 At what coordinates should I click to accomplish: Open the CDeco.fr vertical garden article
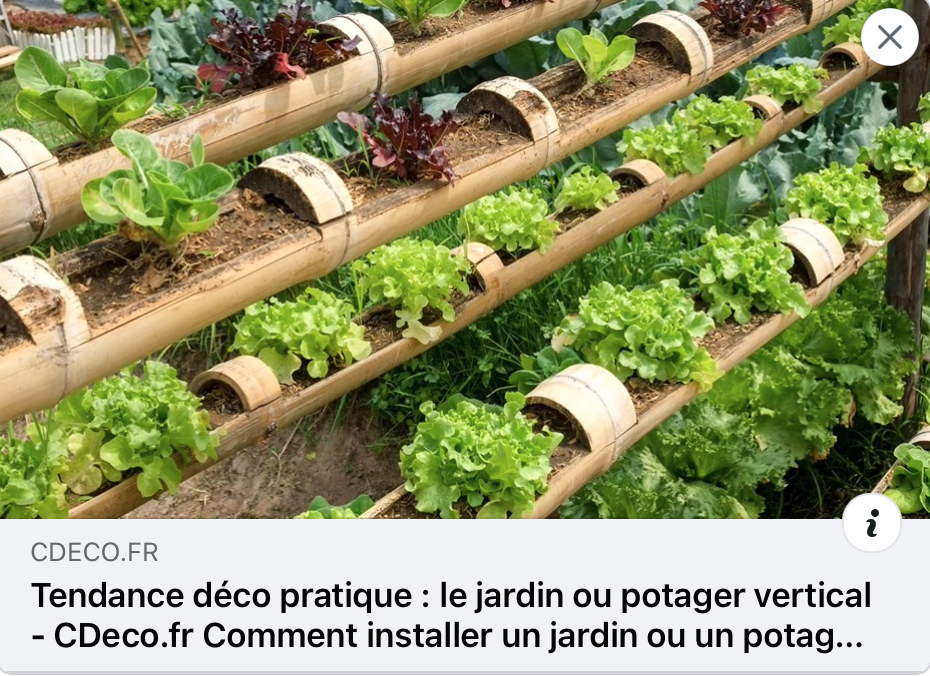point(450,615)
